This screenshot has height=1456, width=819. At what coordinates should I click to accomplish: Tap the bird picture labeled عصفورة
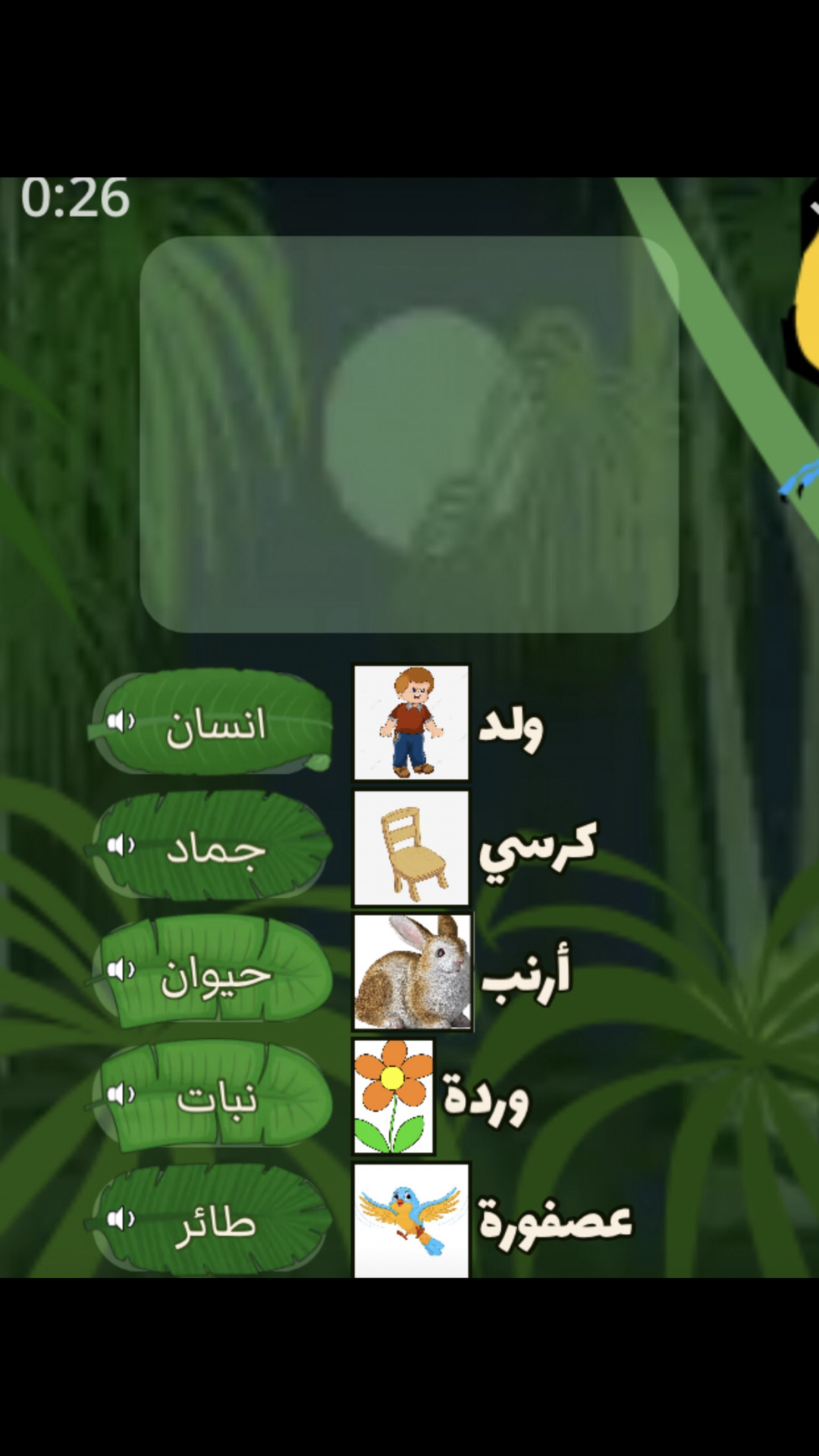click(x=411, y=1219)
